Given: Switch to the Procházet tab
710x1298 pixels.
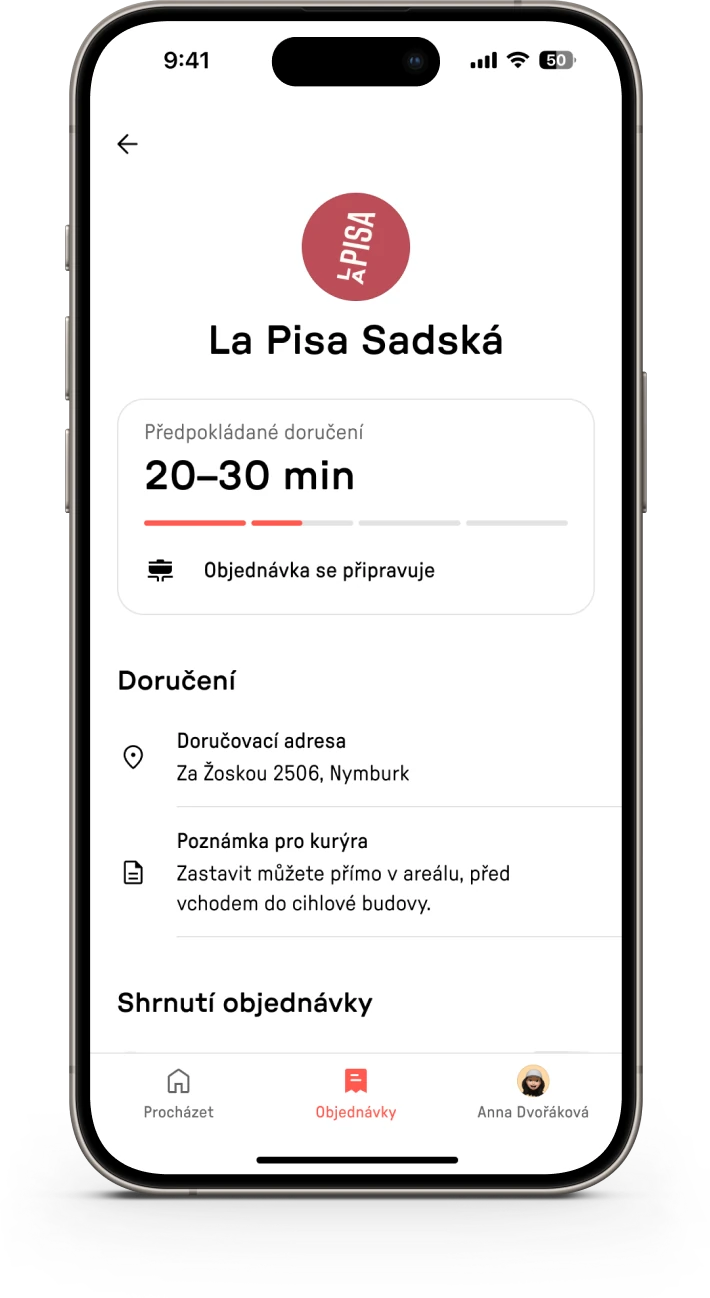Looking at the screenshot, I should point(178,1092).
